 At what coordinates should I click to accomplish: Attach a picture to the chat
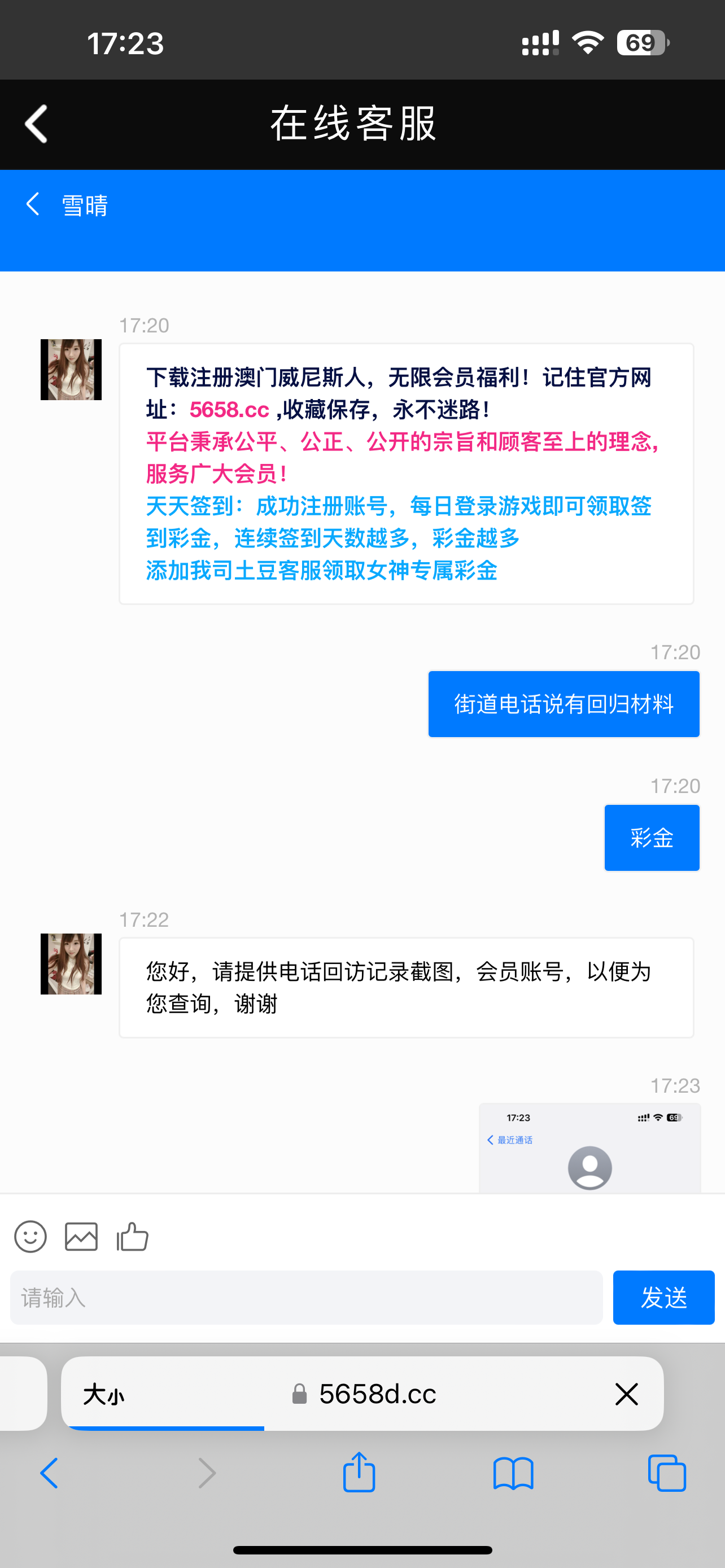point(81,1237)
